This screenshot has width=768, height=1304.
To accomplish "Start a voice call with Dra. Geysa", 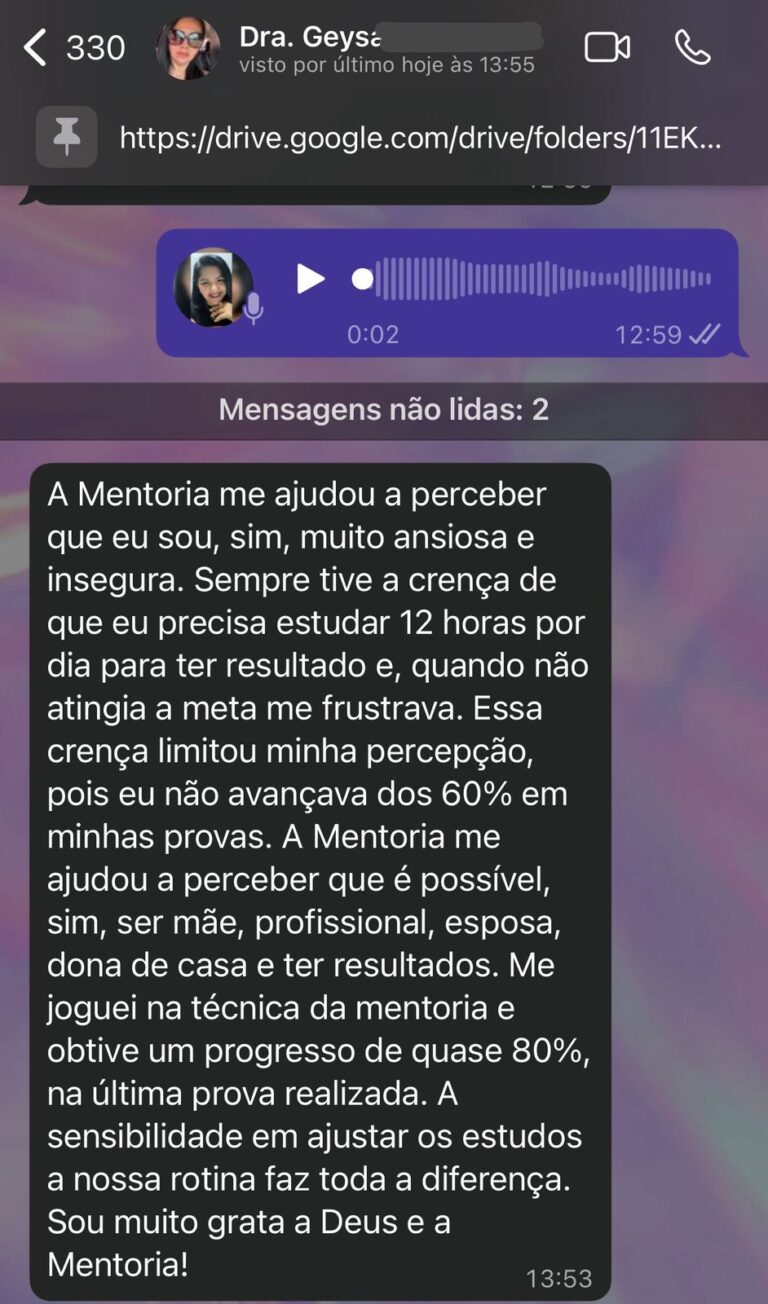I will click(692, 47).
